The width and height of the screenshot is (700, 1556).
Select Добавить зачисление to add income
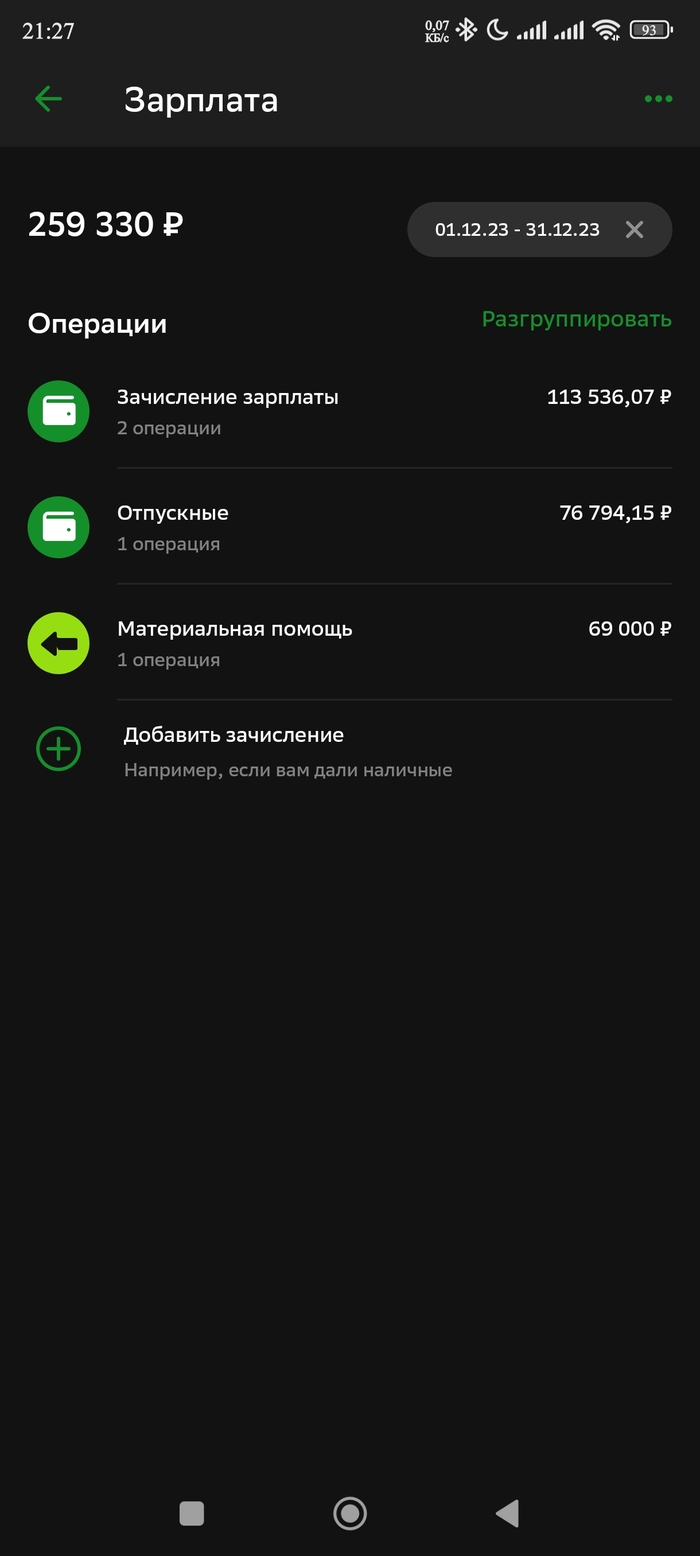click(x=287, y=750)
